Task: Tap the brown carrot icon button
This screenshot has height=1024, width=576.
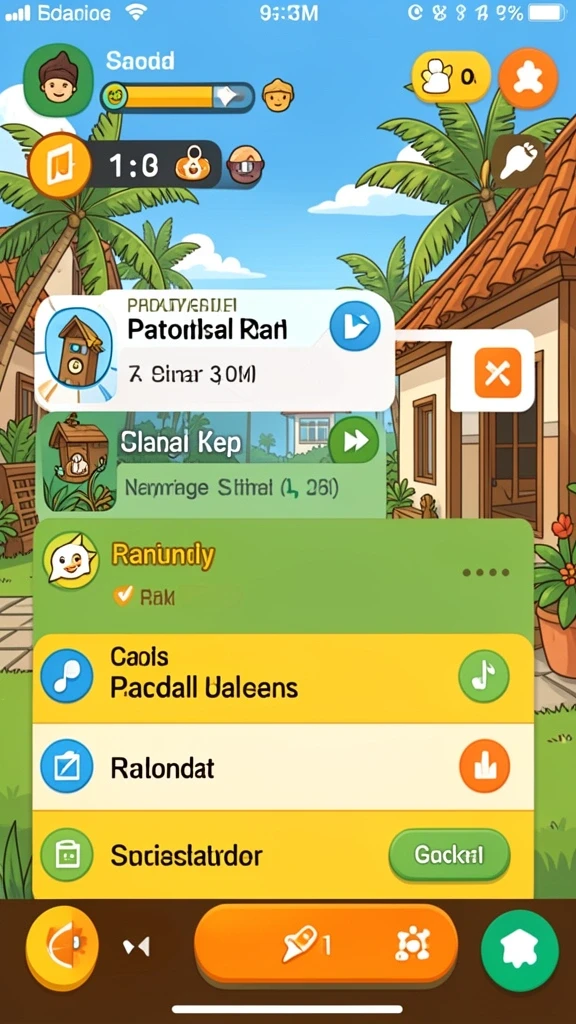Action: [519, 161]
